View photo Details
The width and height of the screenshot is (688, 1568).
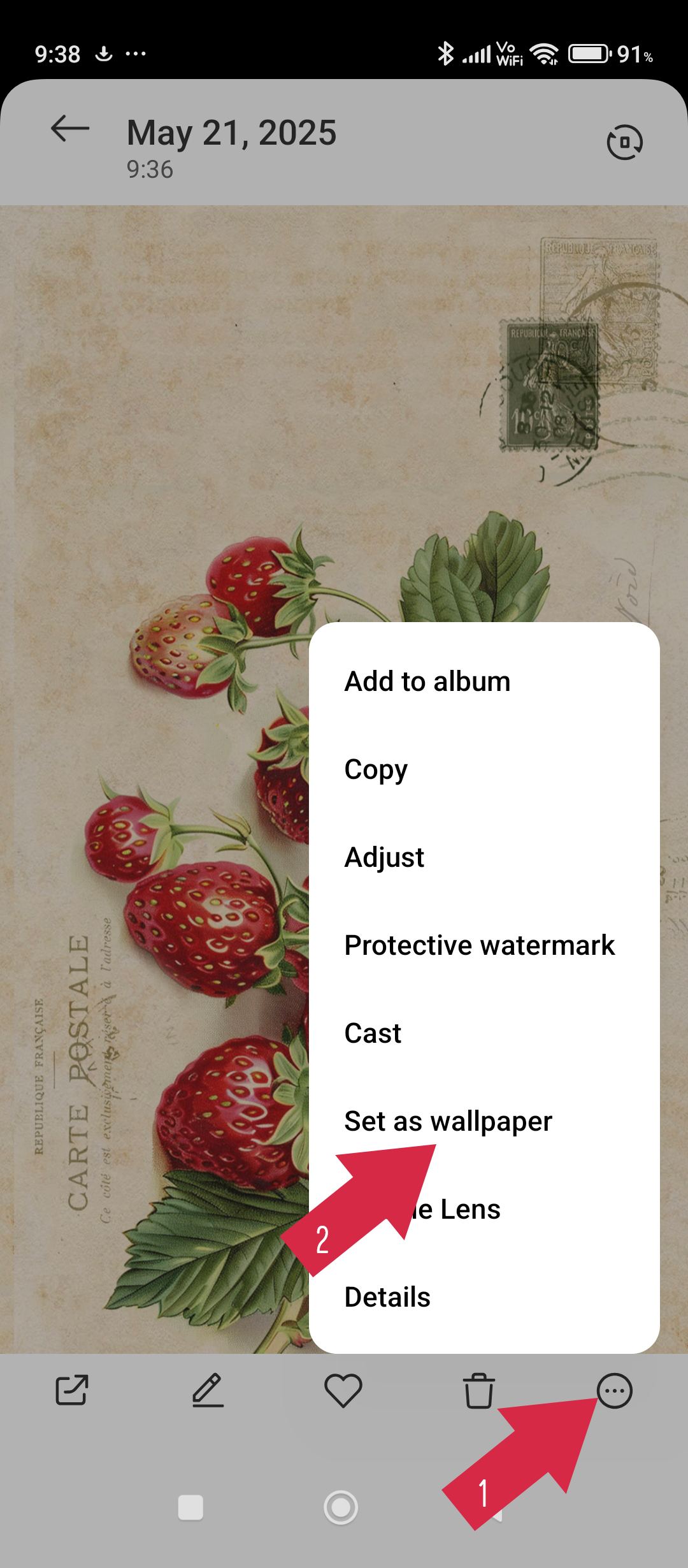484,1297
